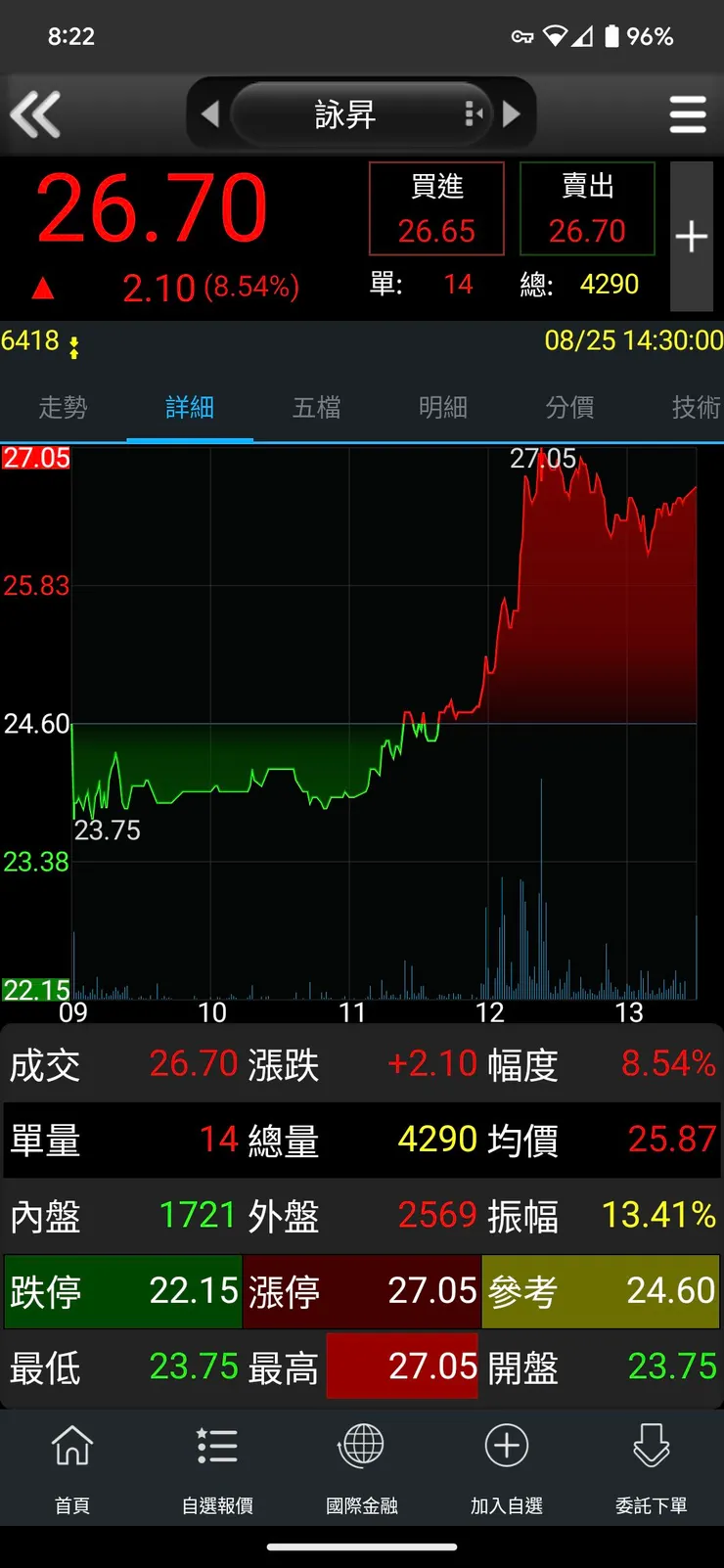
Task: Go back with the double-arrow icon
Action: pos(35,114)
